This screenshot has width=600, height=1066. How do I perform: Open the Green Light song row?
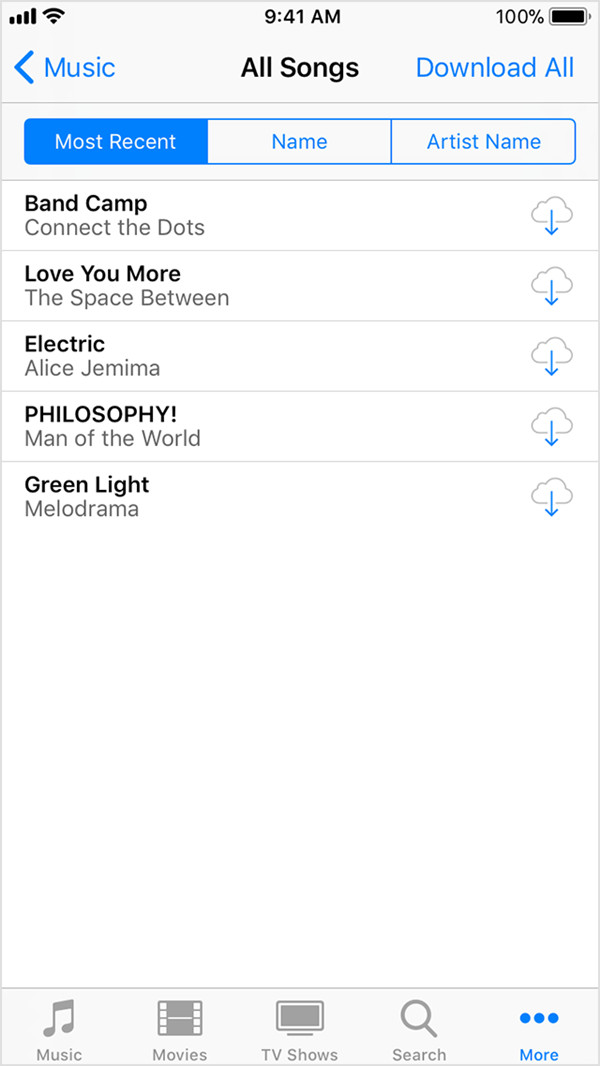200,497
